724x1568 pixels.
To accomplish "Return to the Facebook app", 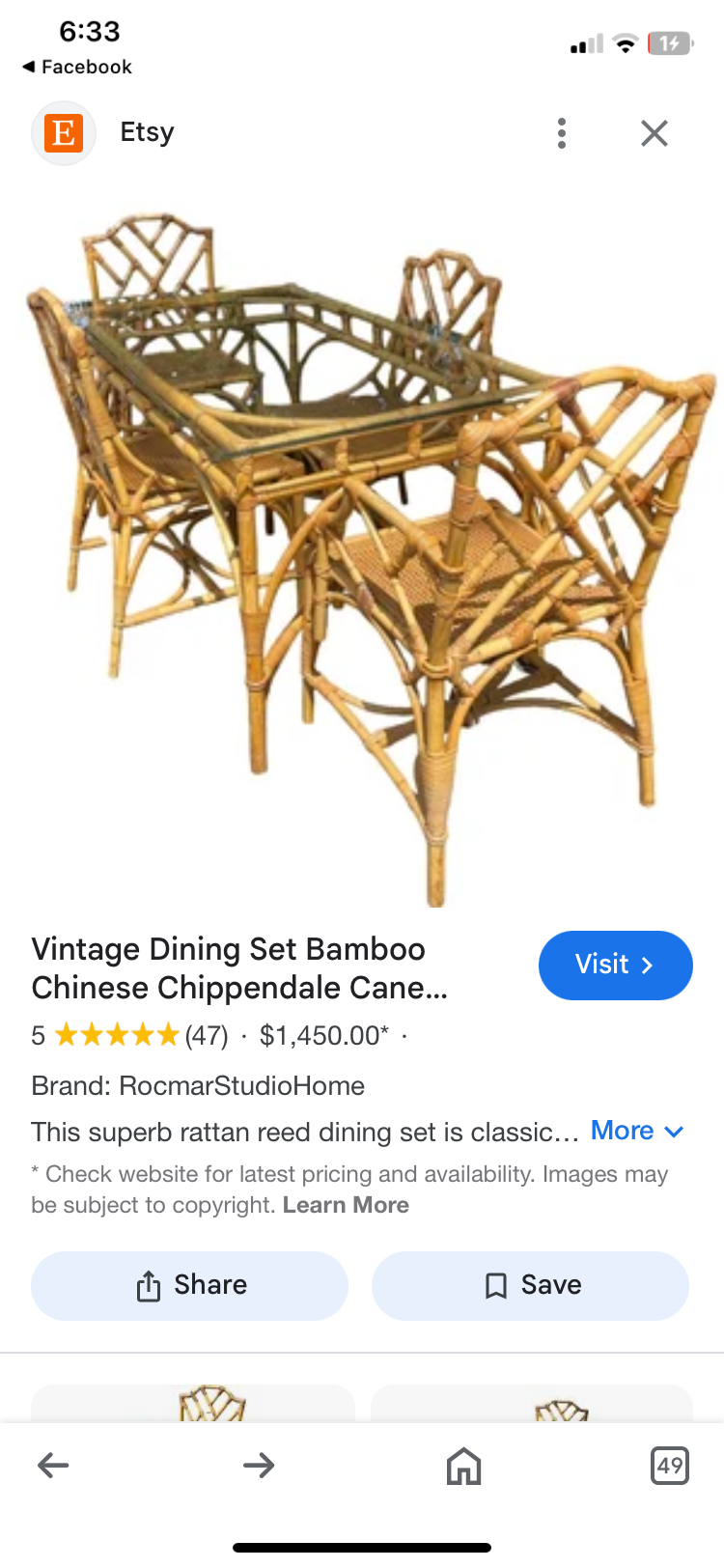I will 77,67.
